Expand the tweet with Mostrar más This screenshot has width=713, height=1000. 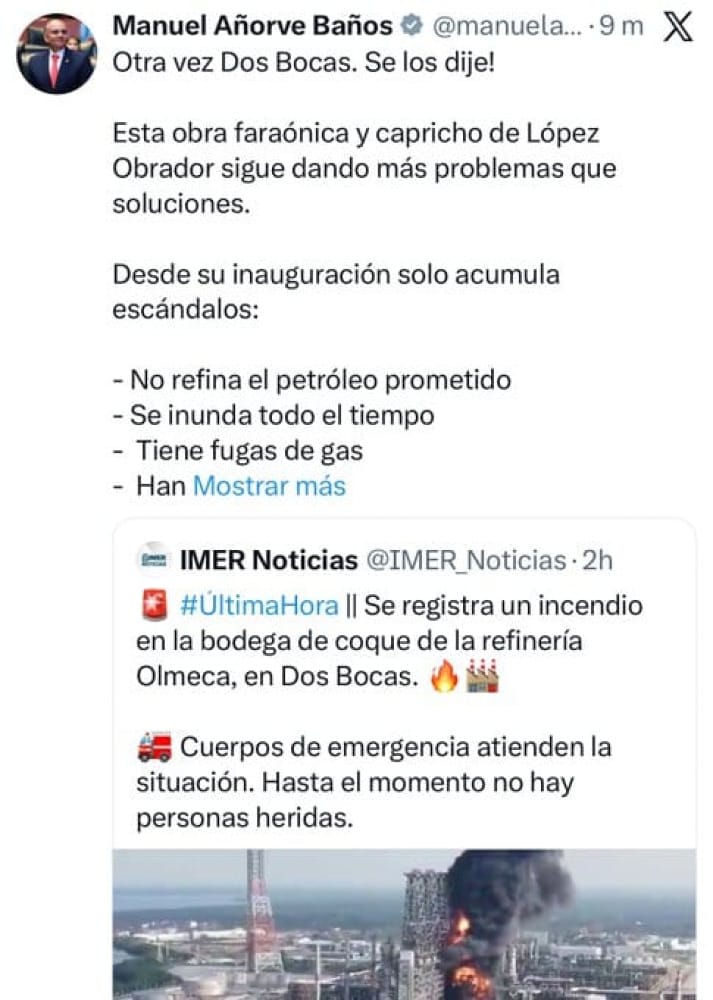coord(268,487)
